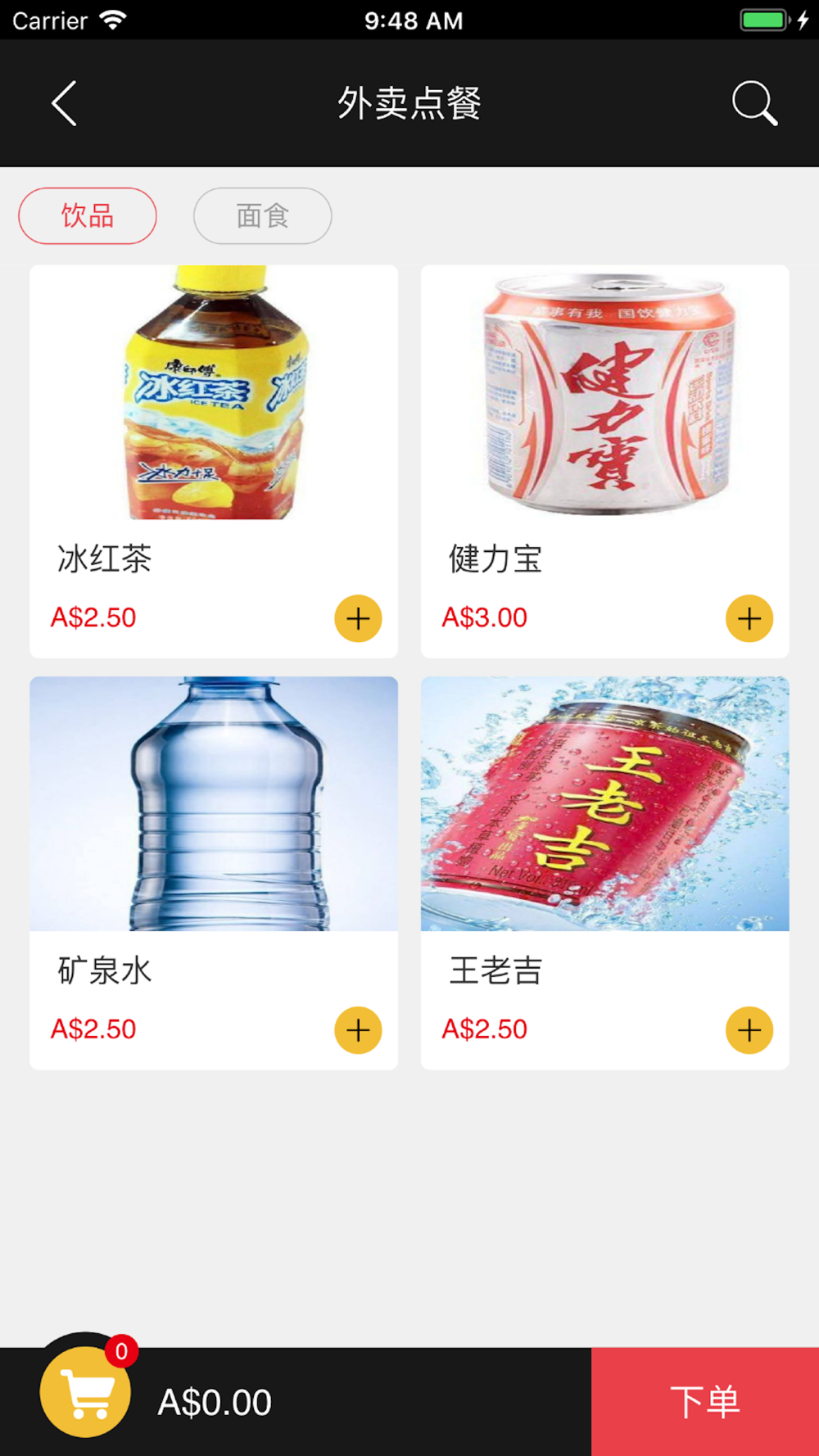
Task: Open the 健力宝 product card
Action: point(605,461)
